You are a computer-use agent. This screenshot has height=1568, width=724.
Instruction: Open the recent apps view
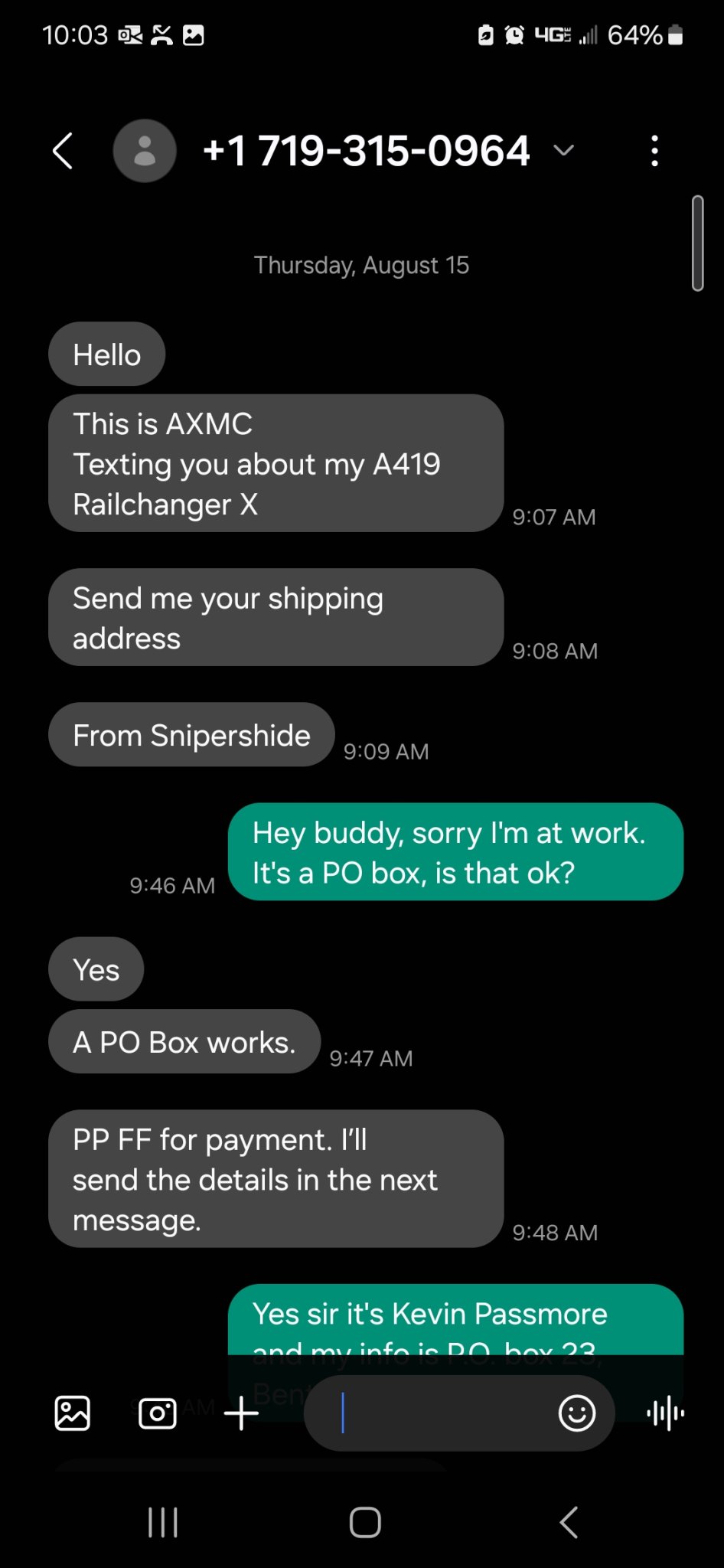pos(163,1522)
